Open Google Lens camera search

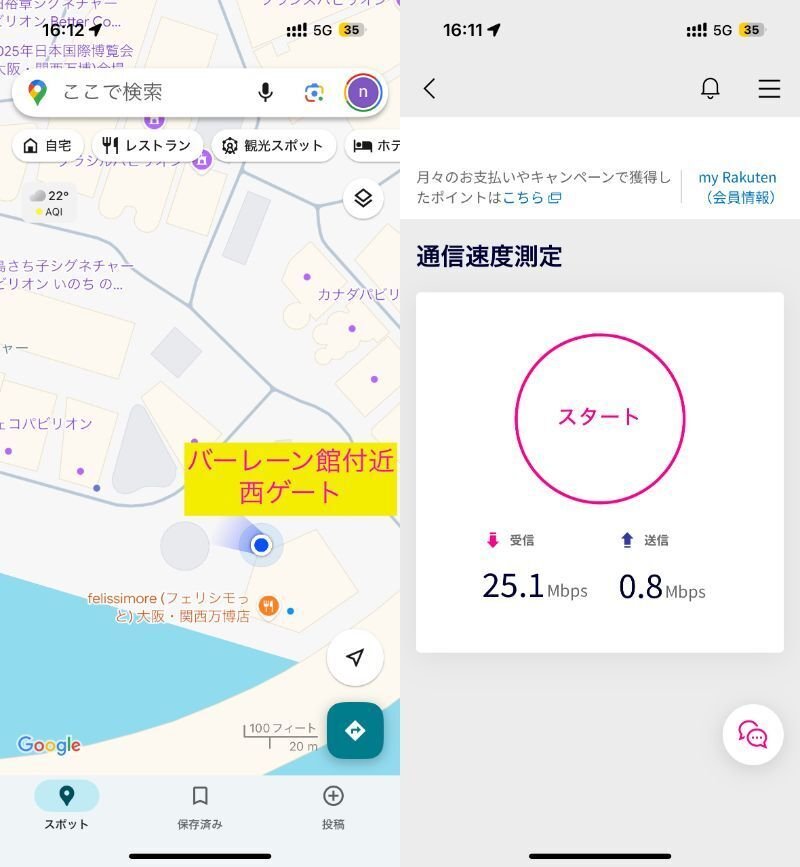pos(314,92)
